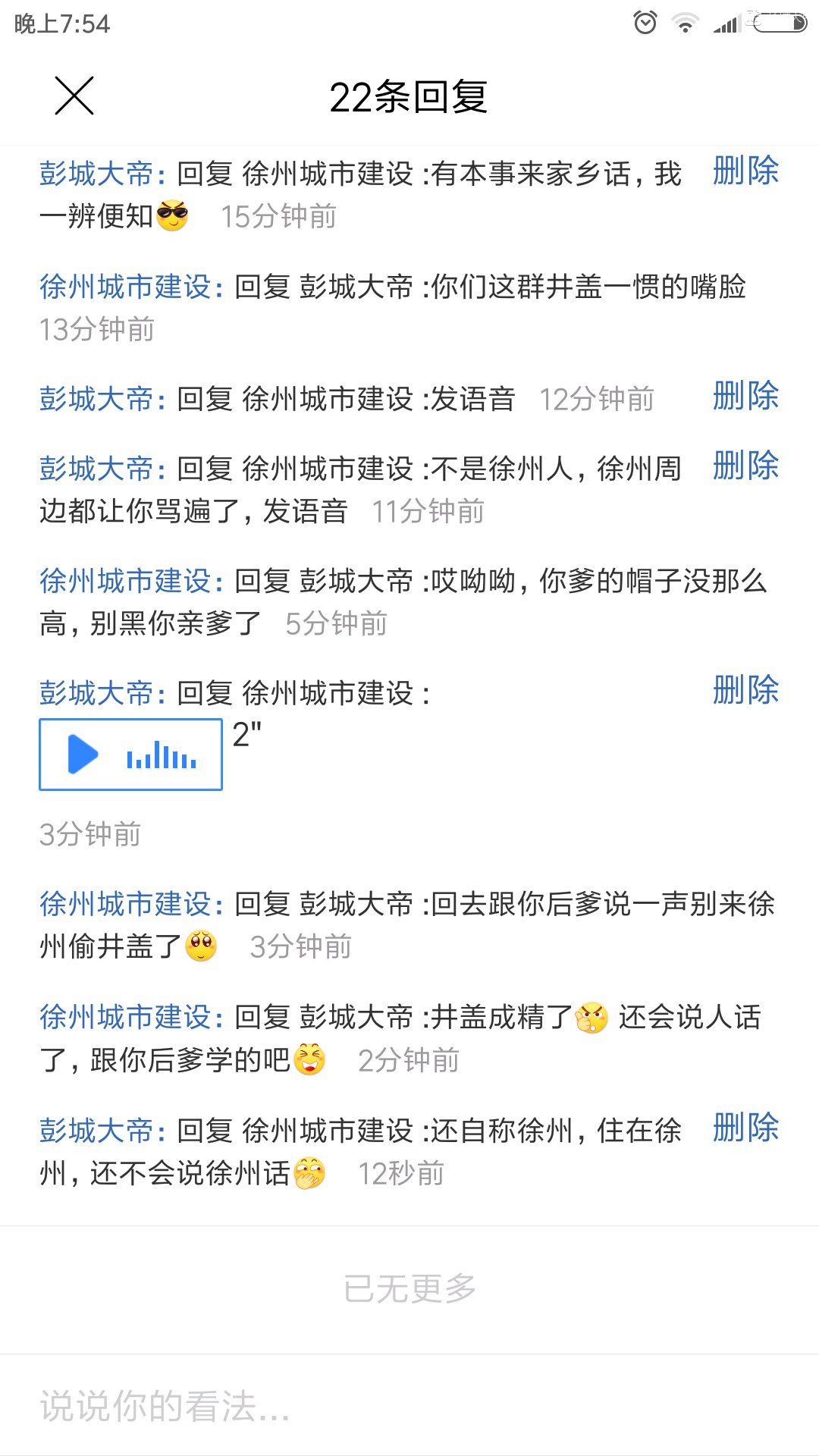The width and height of the screenshot is (819, 1456).
Task: Open 徐州城市建设 profile on the 5分钟前 reply
Action: click(125, 581)
